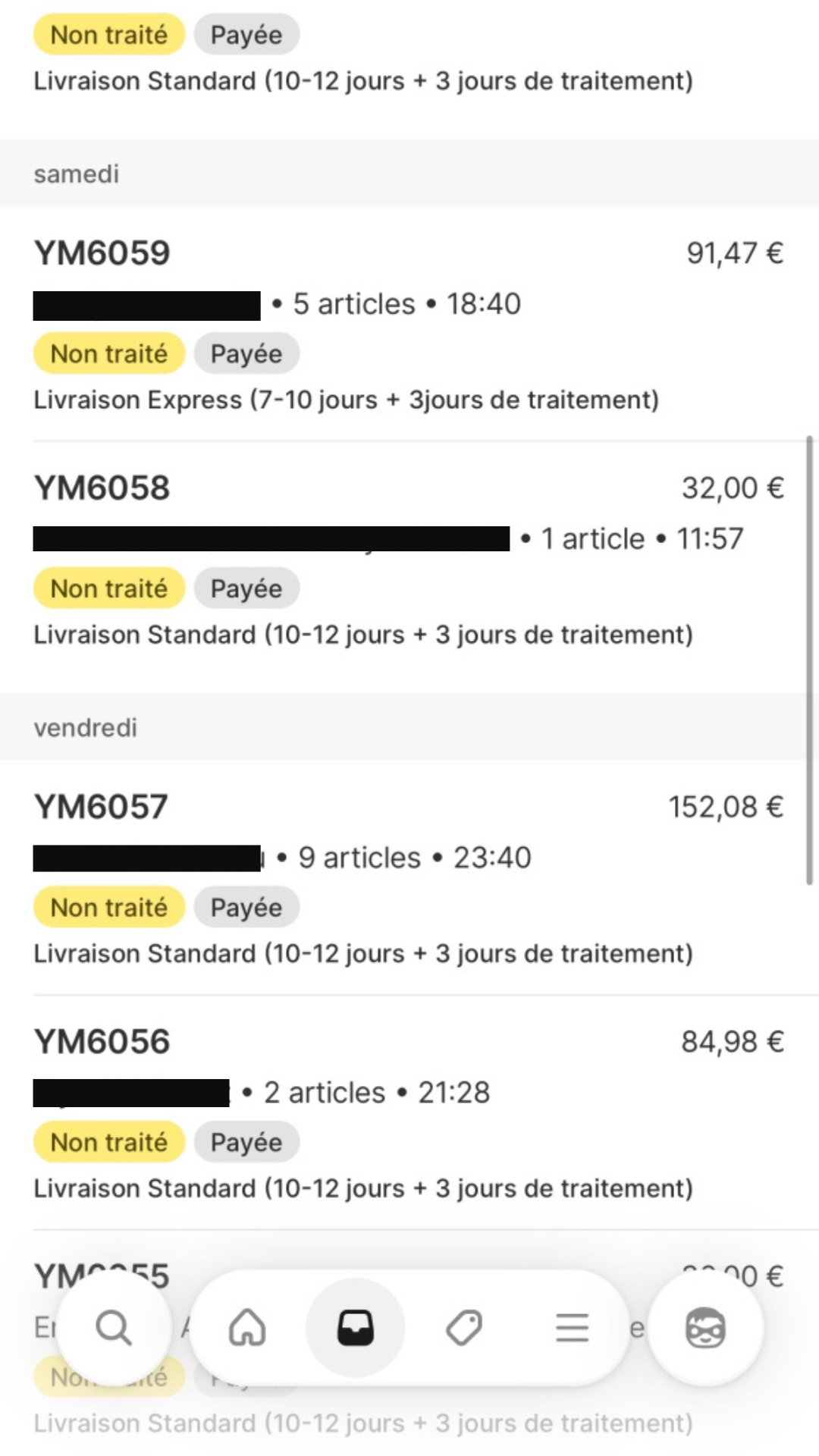Open the profile avatar button
Screen dimensions: 819x1456
(705, 1328)
